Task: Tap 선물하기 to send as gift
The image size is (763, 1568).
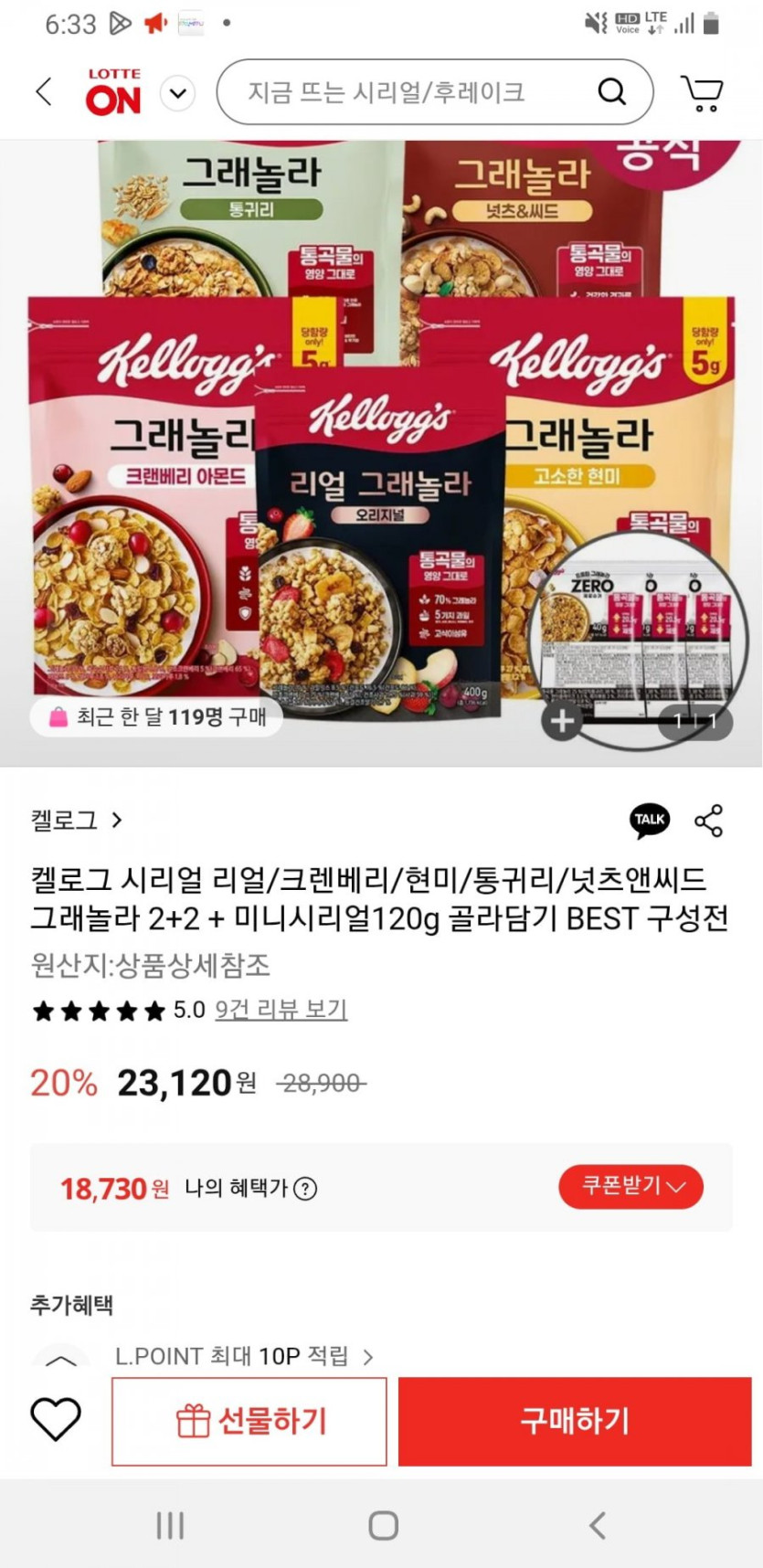Action: pos(249,1421)
